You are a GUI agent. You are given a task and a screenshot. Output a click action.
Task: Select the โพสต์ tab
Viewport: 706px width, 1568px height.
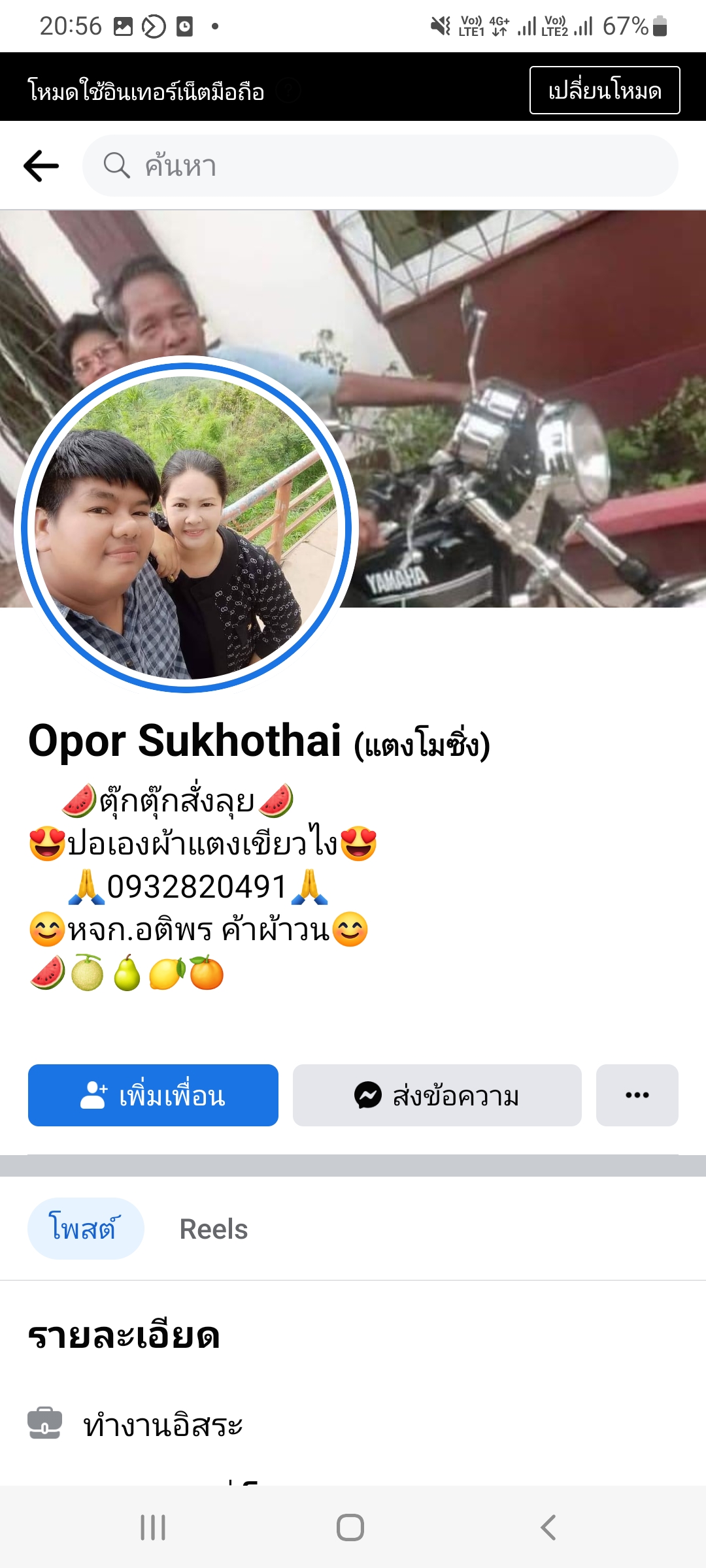pos(85,1229)
